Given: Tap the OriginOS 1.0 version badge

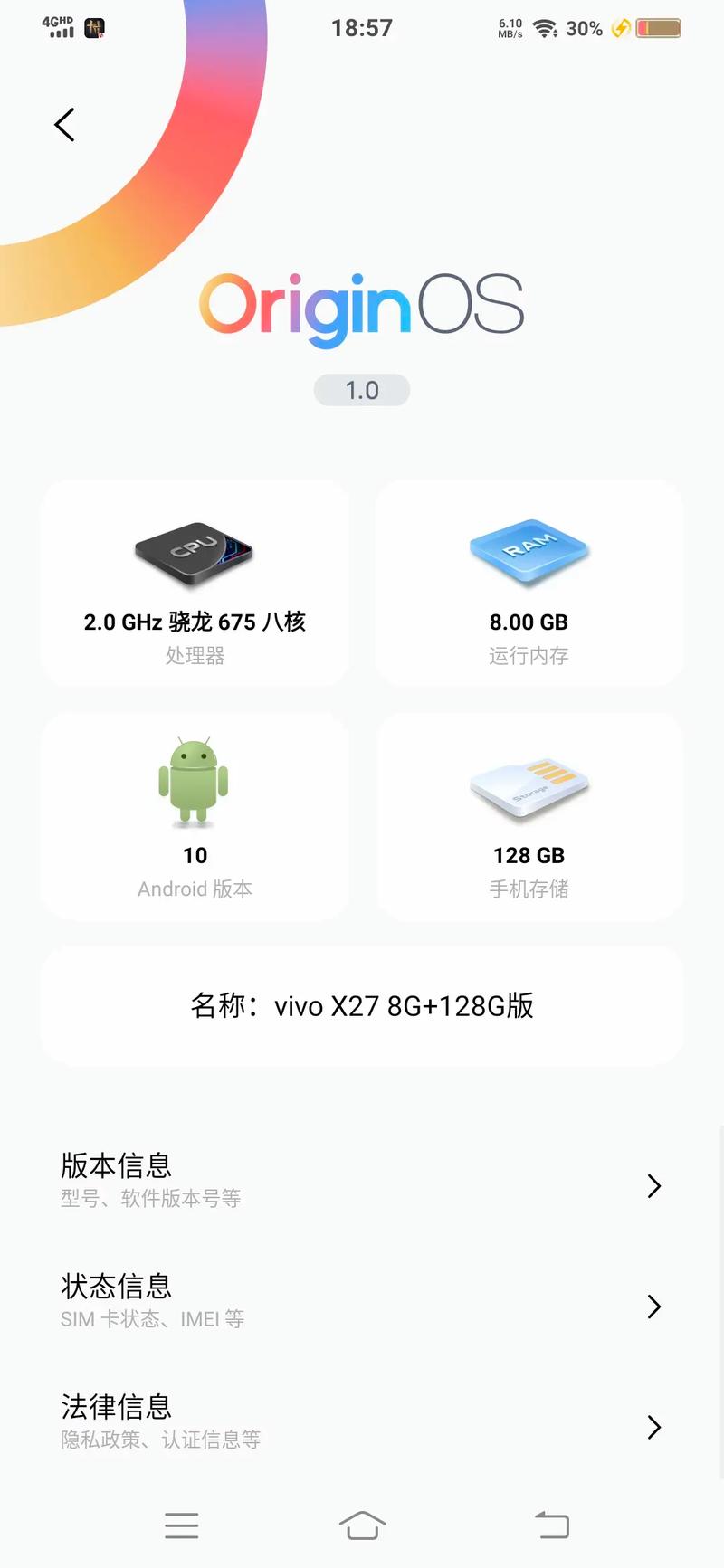Looking at the screenshot, I should pyautogui.click(x=362, y=390).
